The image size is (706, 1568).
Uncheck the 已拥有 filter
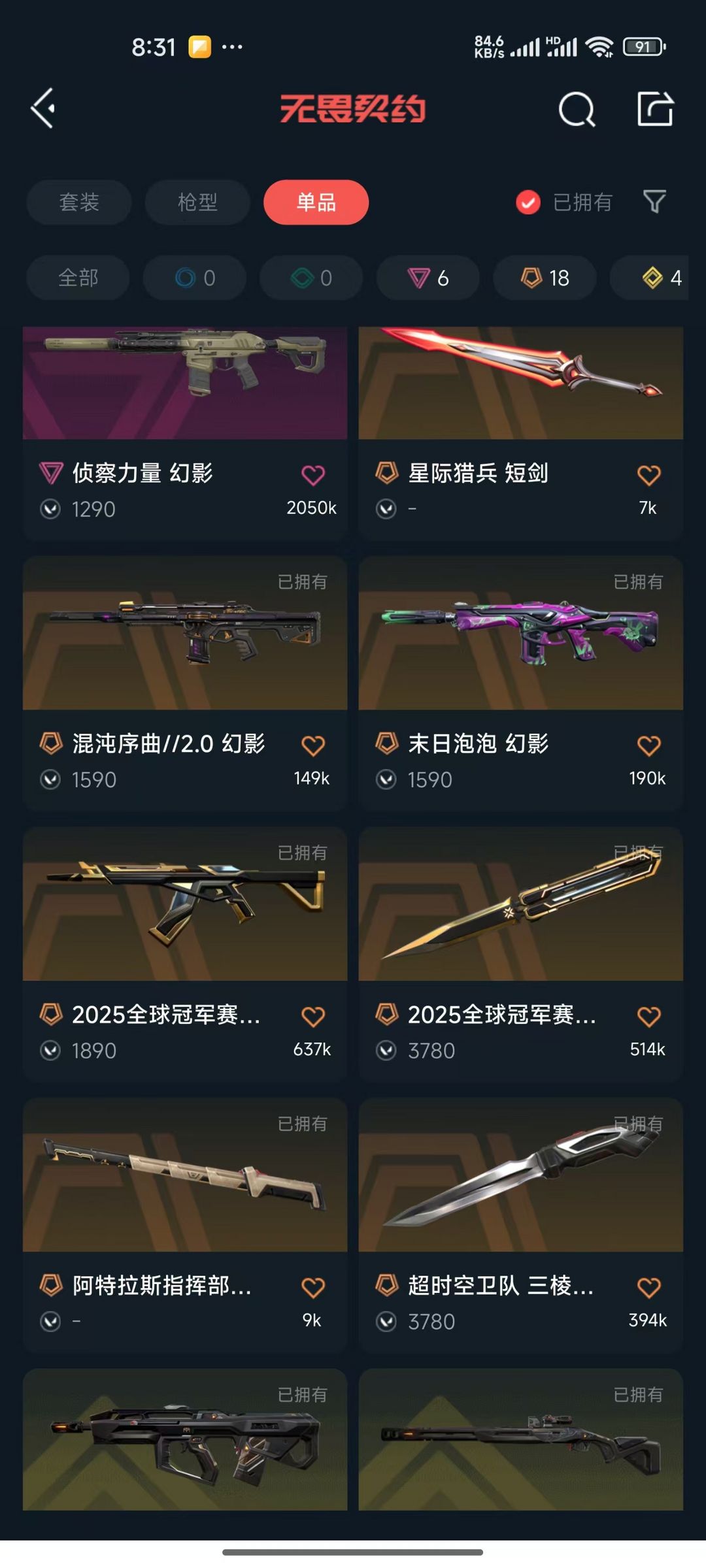pos(528,203)
